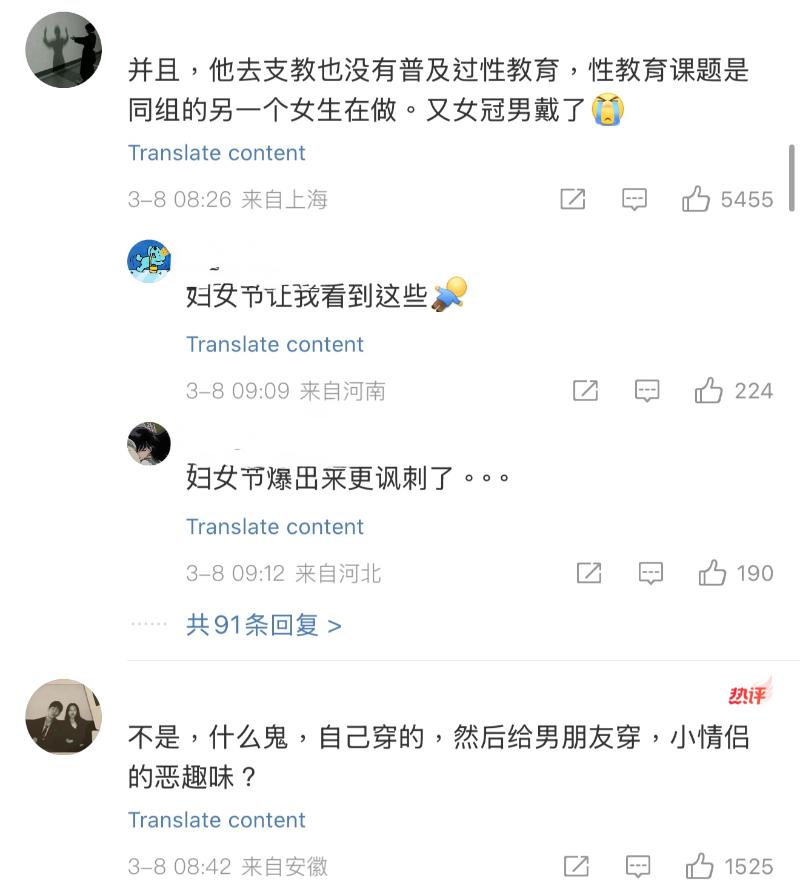Share the comment posted from 安徽
Viewport: 800px width, 892px height.
click(575, 866)
